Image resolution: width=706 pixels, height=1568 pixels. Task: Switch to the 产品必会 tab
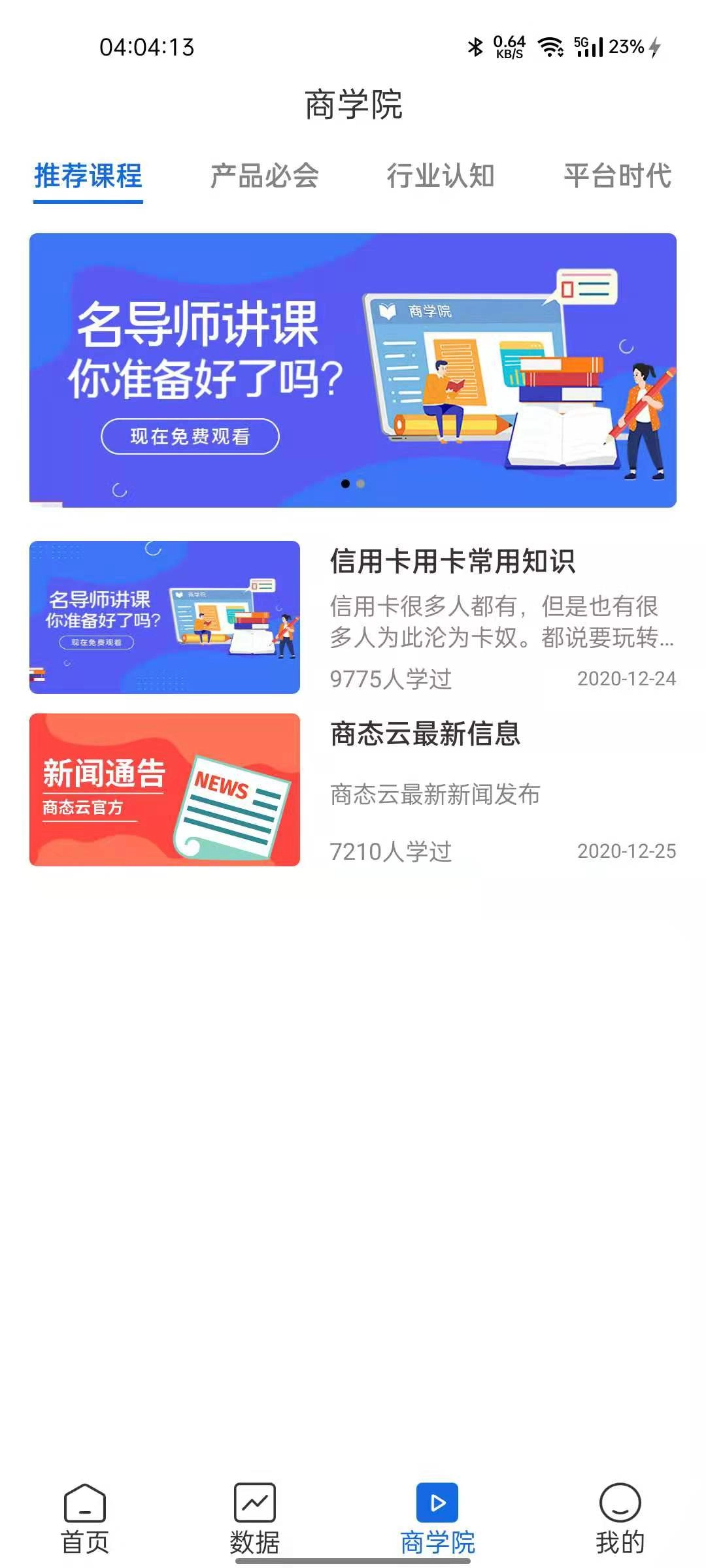point(265,175)
